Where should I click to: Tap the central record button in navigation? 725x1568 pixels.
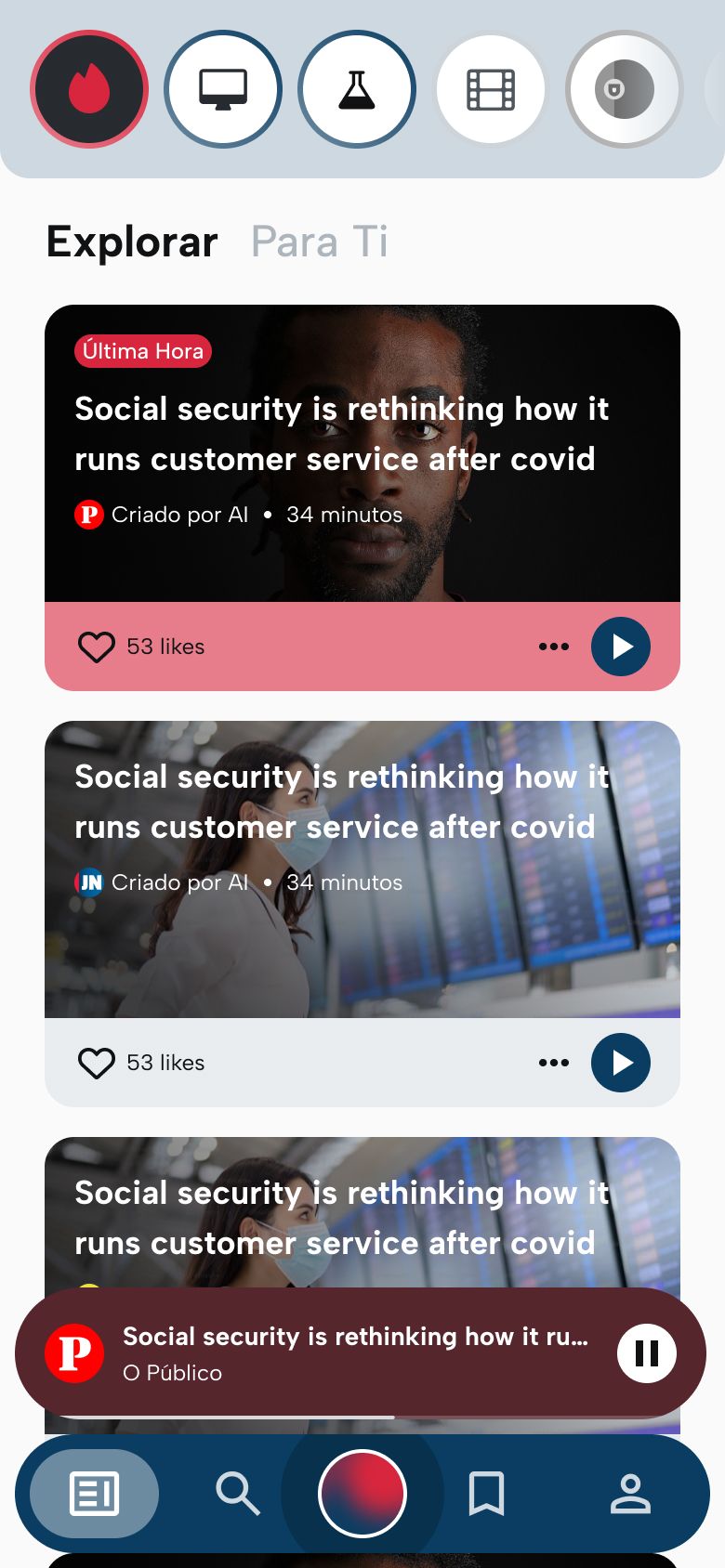pos(362,1494)
